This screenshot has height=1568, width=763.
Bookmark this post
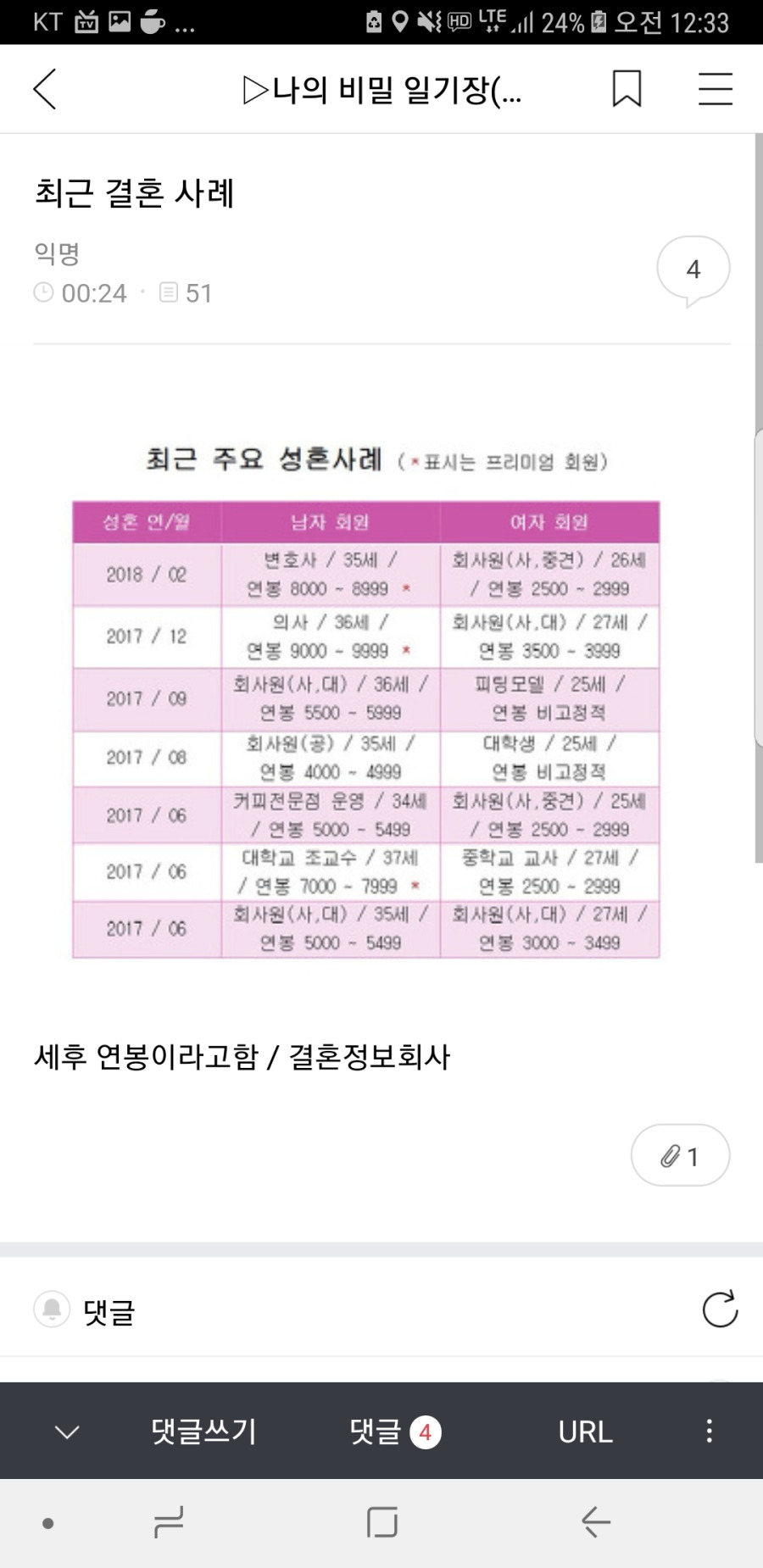pyautogui.click(x=627, y=89)
